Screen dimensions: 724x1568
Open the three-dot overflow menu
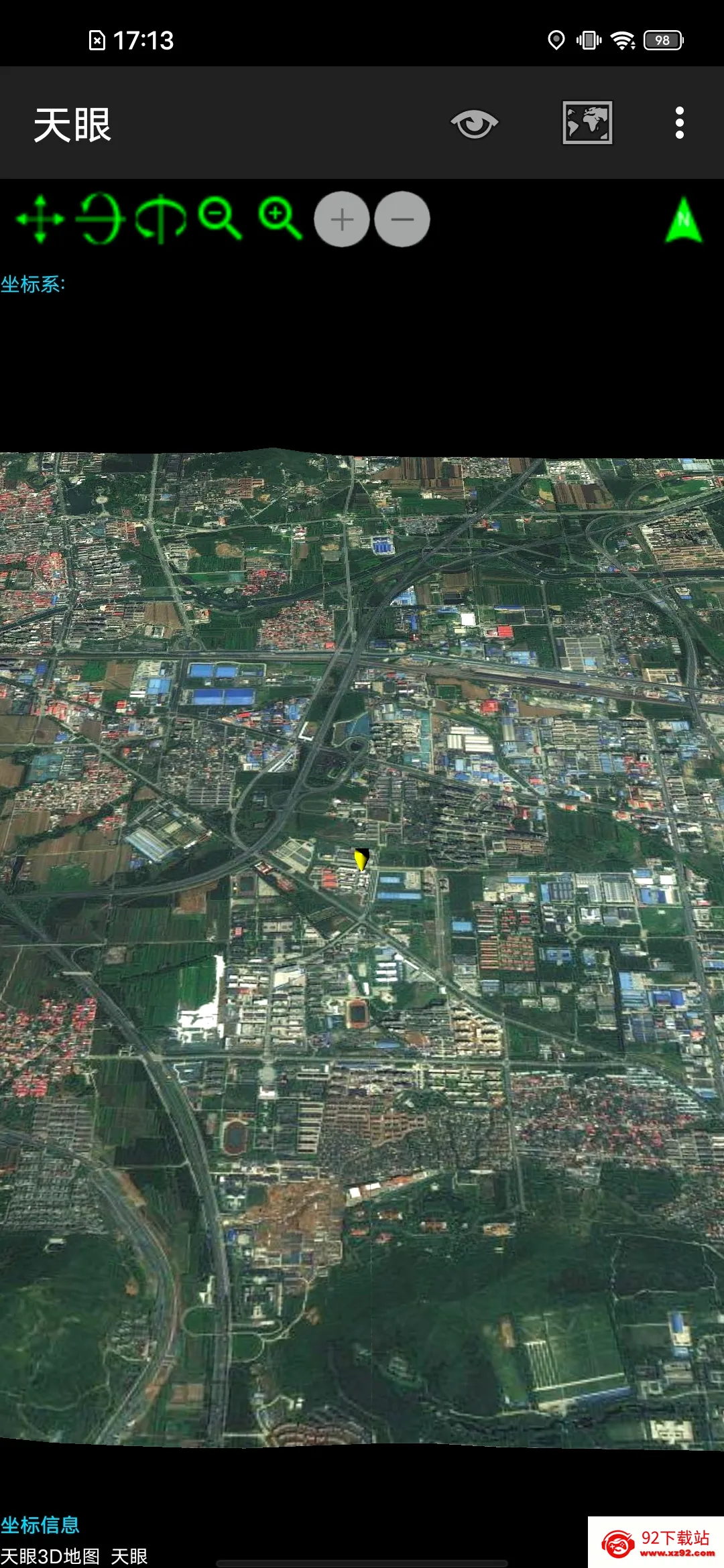[680, 123]
